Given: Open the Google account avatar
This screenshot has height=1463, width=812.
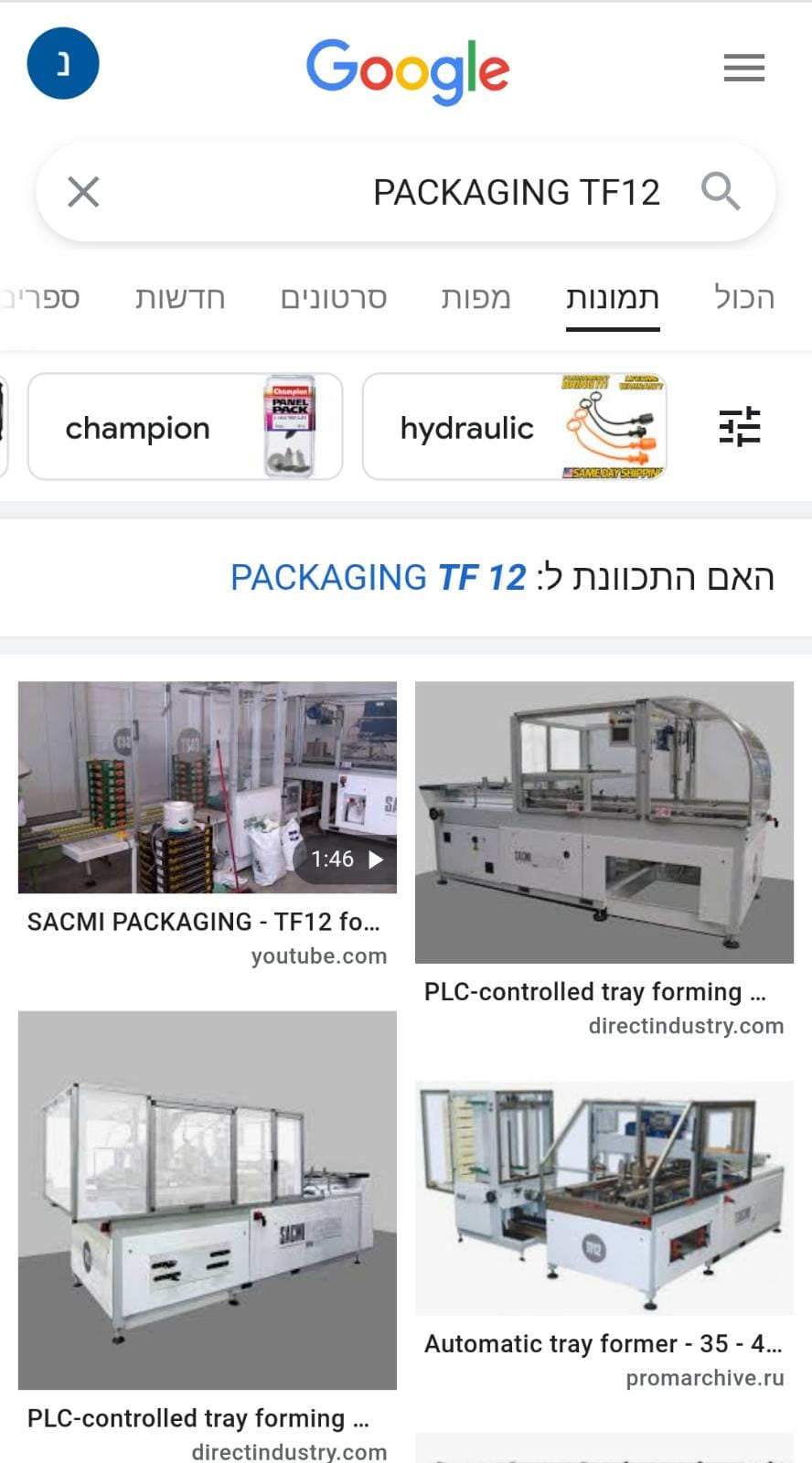Looking at the screenshot, I should 63,64.
